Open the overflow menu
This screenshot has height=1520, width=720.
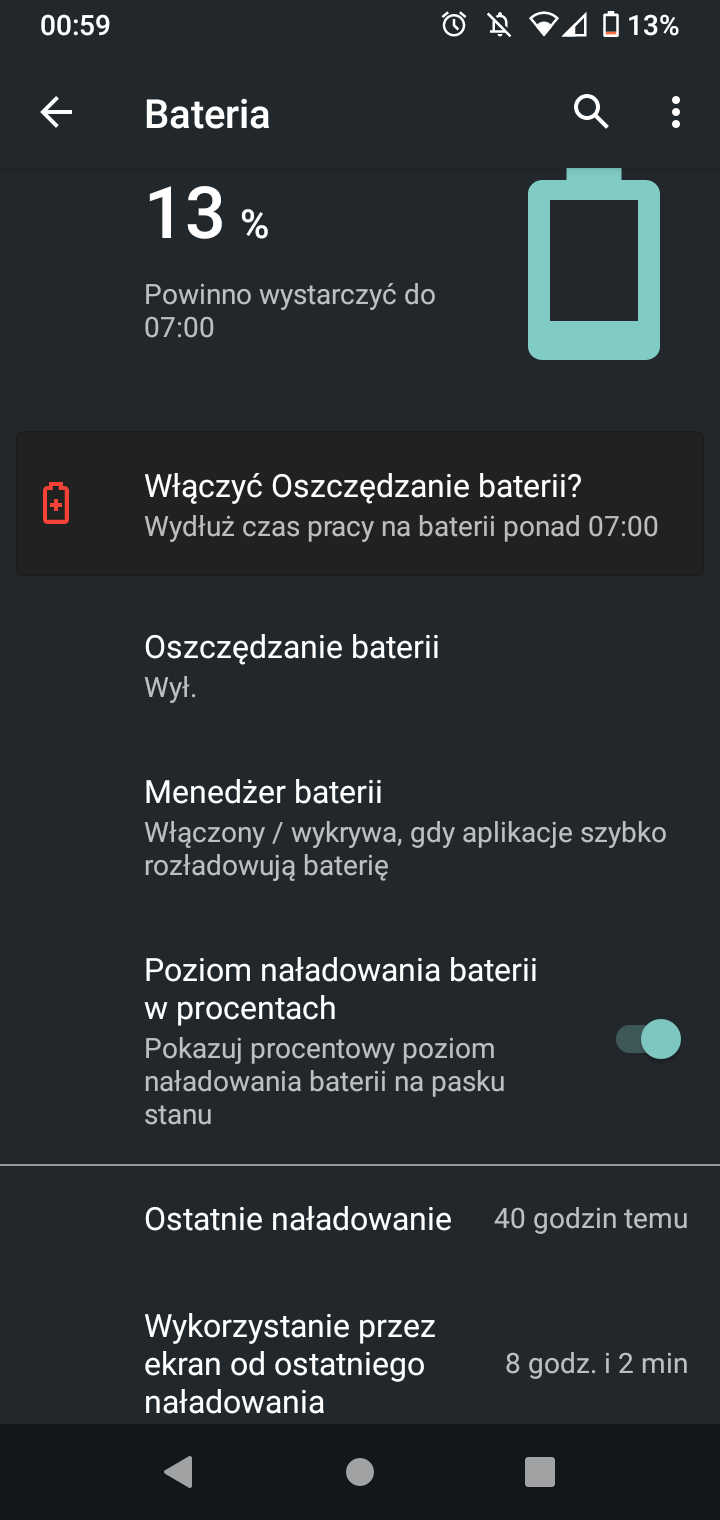(x=676, y=113)
